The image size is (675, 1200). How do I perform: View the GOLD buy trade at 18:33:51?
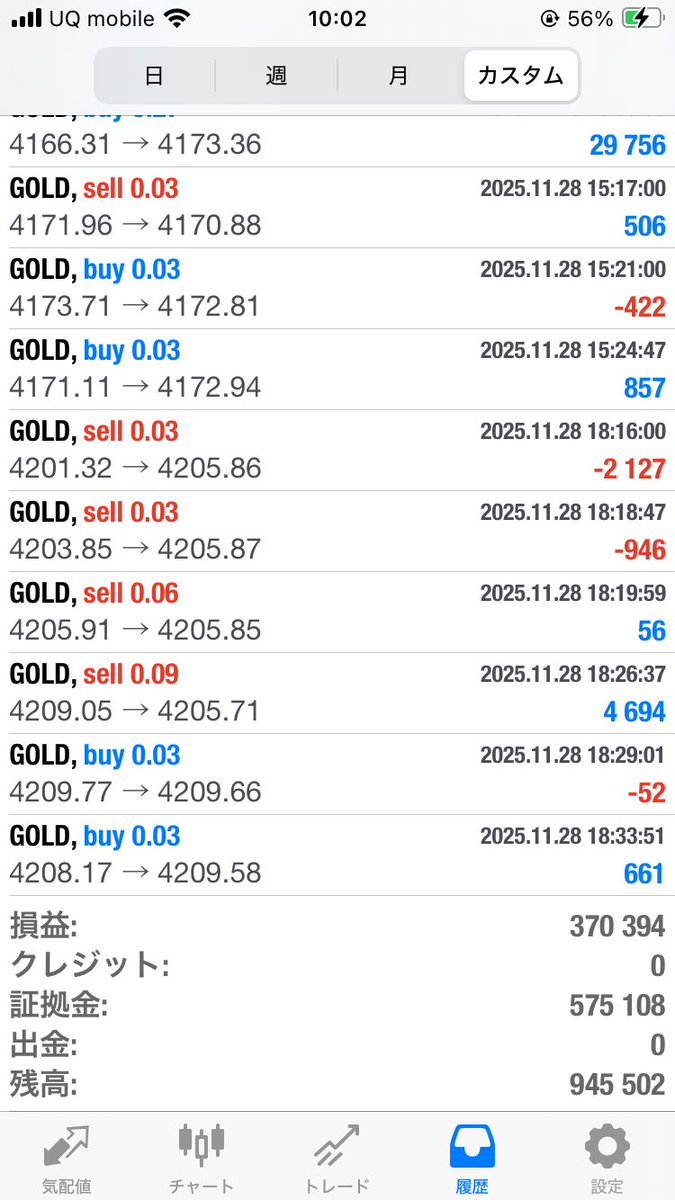pyautogui.click(x=337, y=855)
